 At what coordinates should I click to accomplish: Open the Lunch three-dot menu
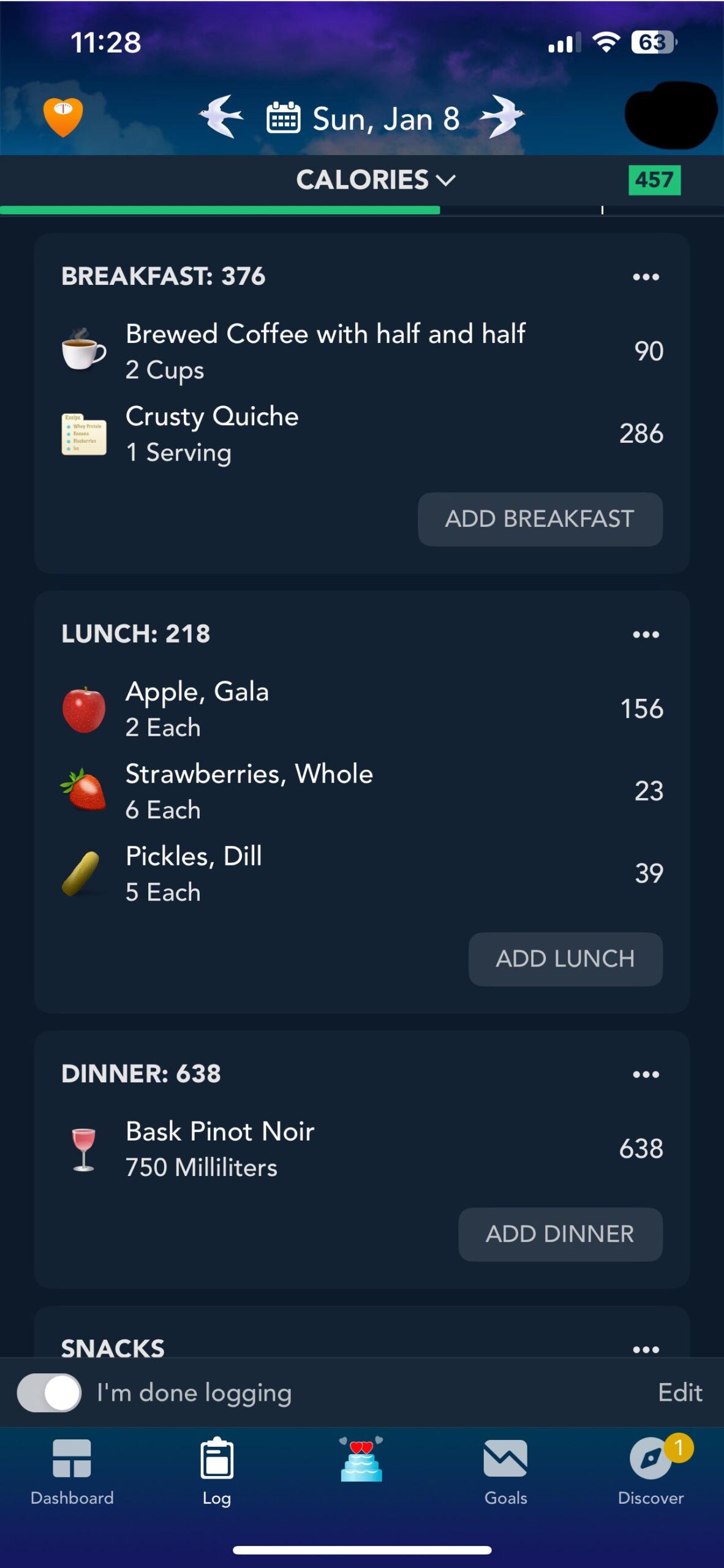646,635
